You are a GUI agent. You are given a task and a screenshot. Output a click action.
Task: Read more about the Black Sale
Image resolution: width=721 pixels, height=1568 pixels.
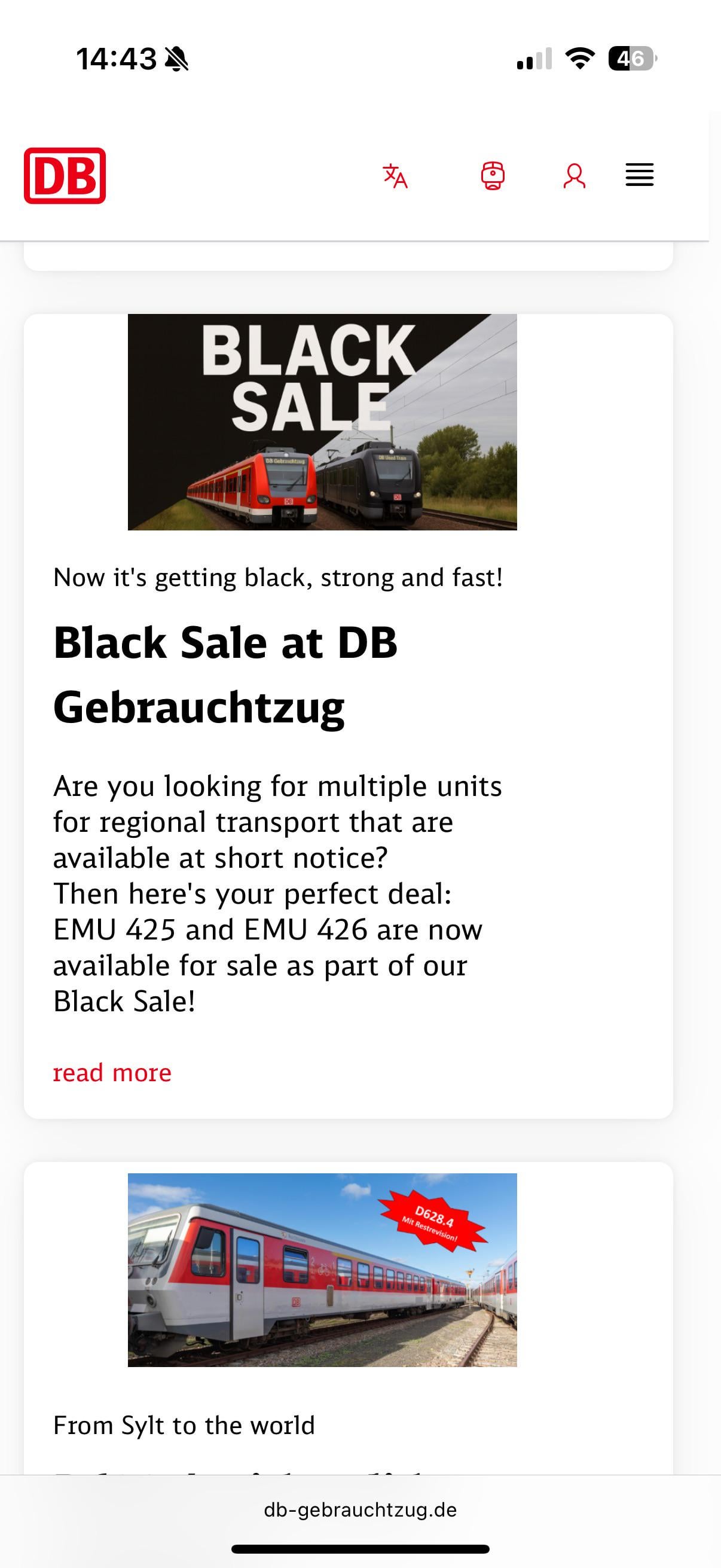[x=112, y=1072]
